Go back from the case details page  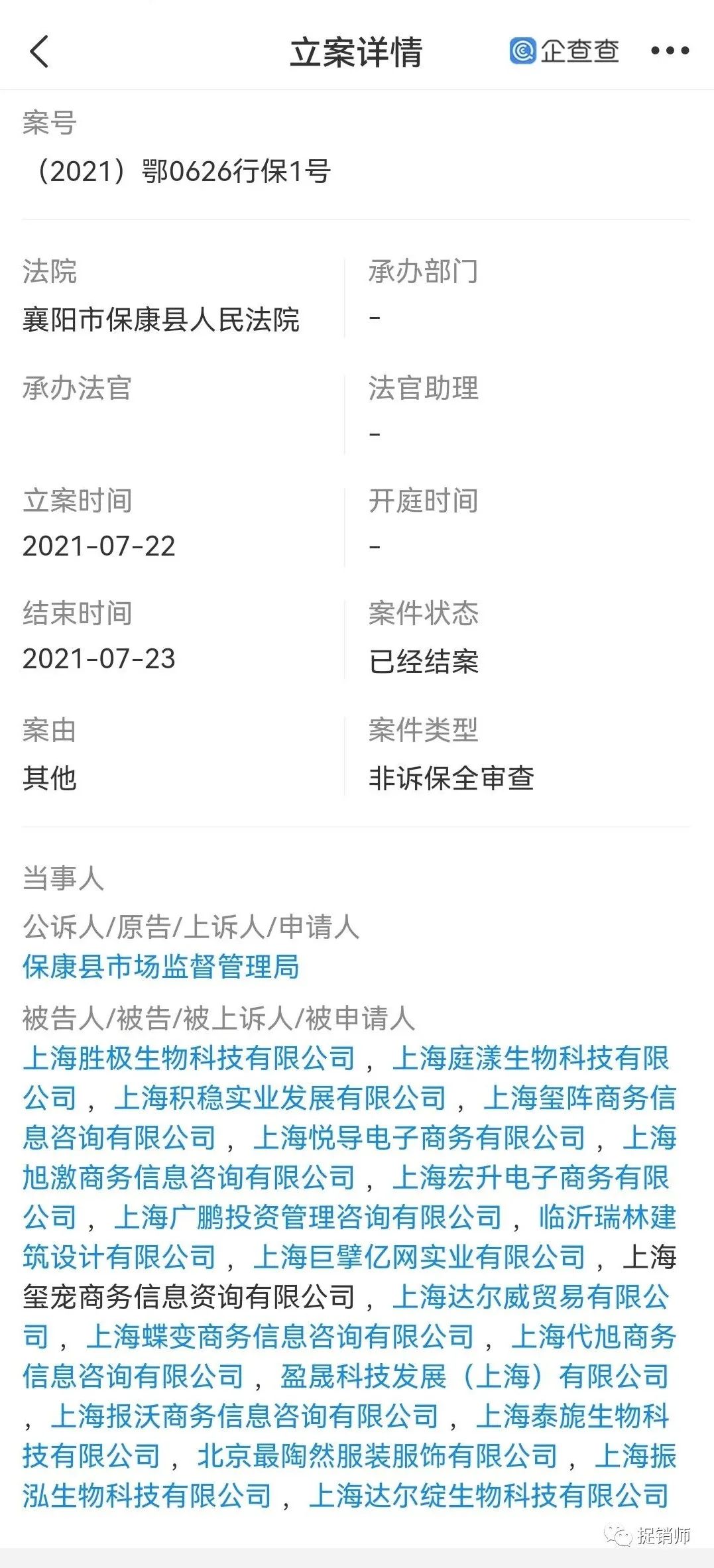pos(39,52)
